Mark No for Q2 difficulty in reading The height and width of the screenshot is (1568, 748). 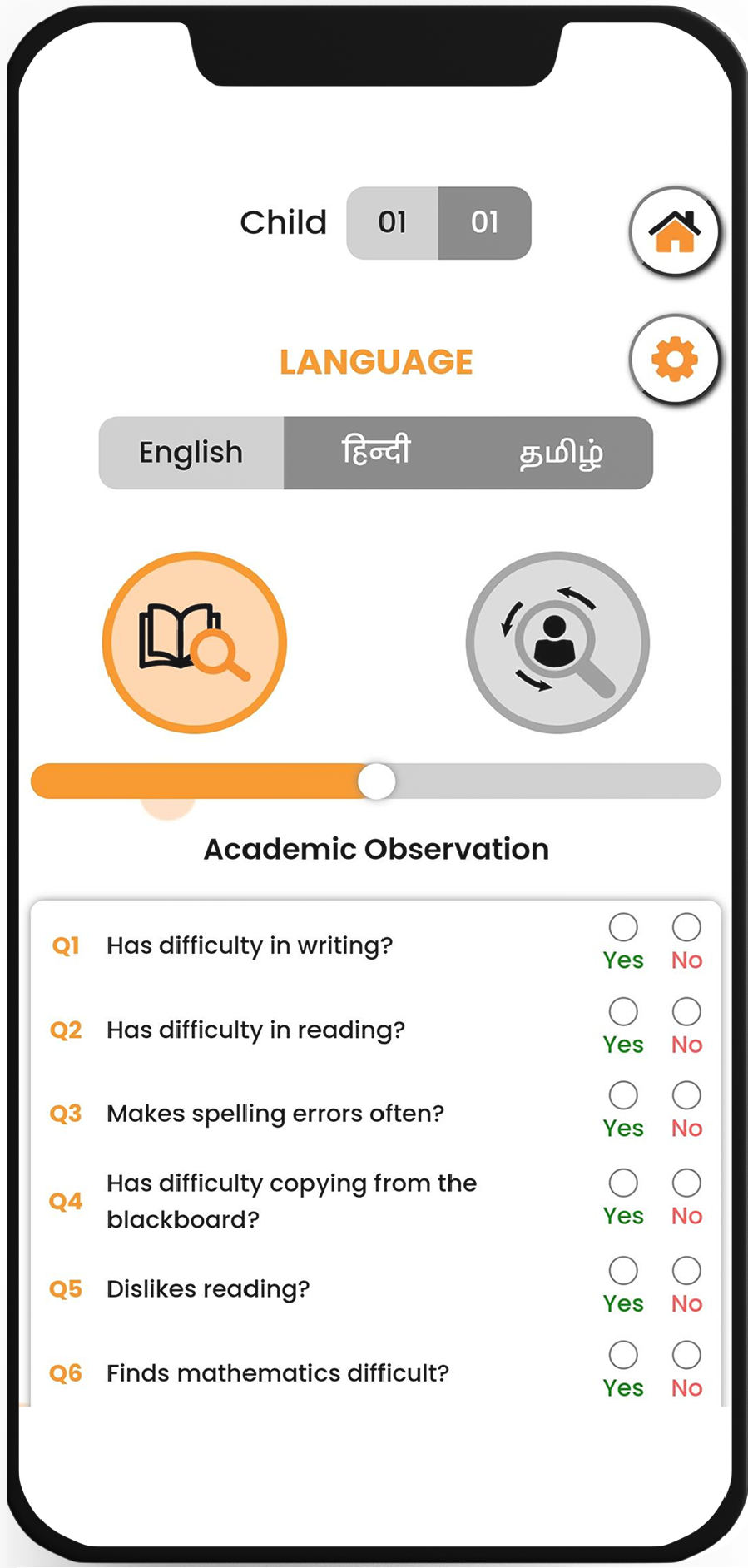686,1011
